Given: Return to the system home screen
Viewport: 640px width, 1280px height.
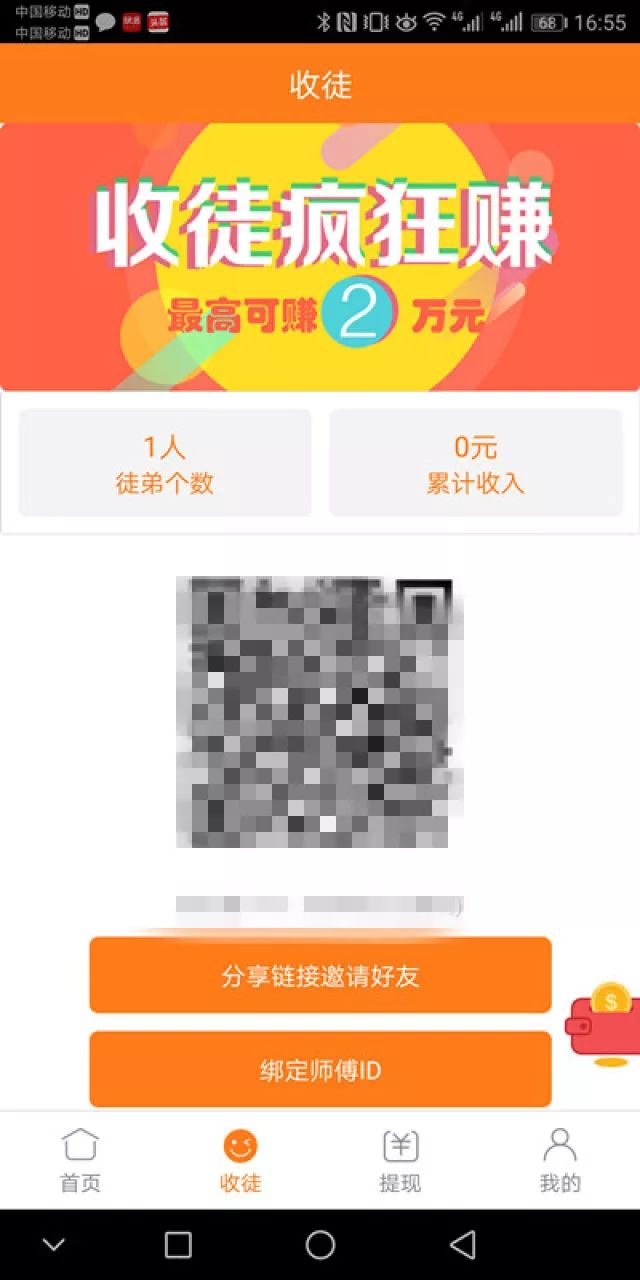Looking at the screenshot, I should (x=320, y=1244).
